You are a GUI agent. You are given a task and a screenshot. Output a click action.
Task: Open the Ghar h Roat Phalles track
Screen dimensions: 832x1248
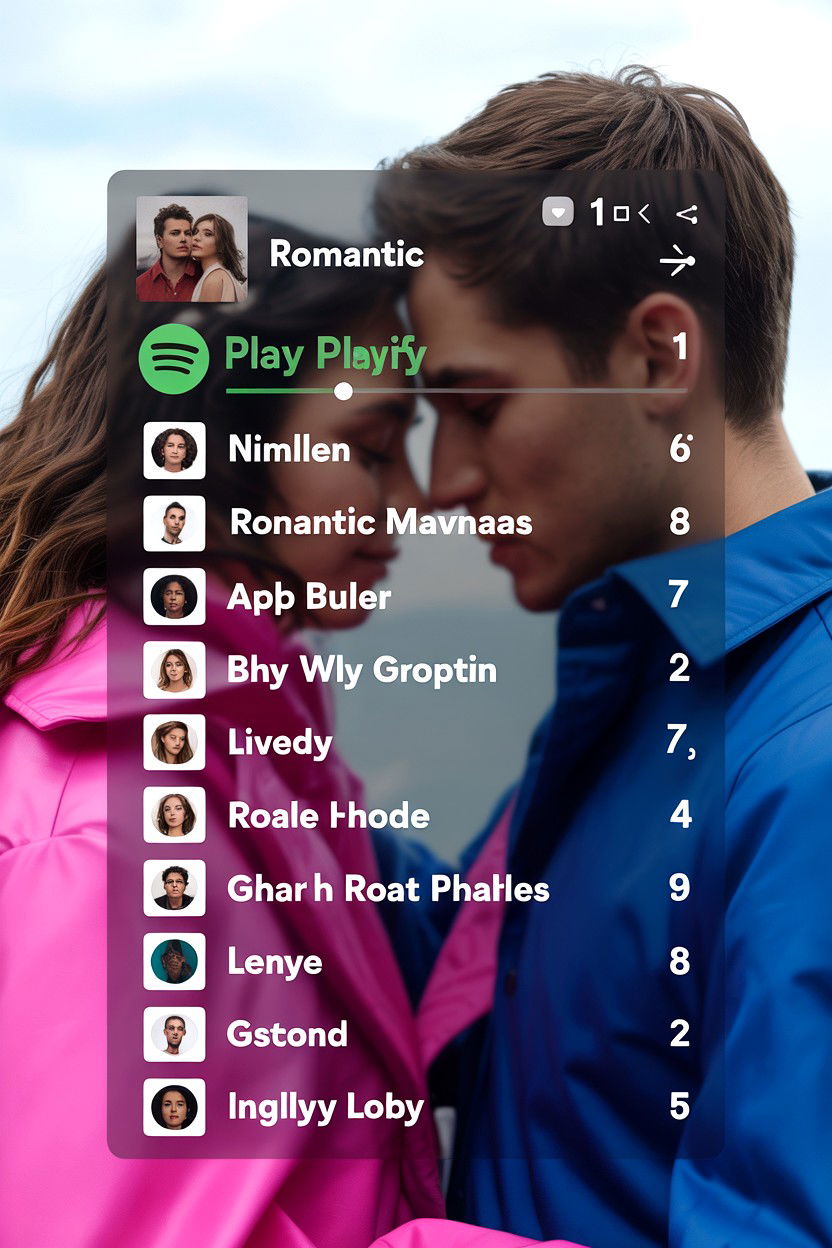(390, 889)
